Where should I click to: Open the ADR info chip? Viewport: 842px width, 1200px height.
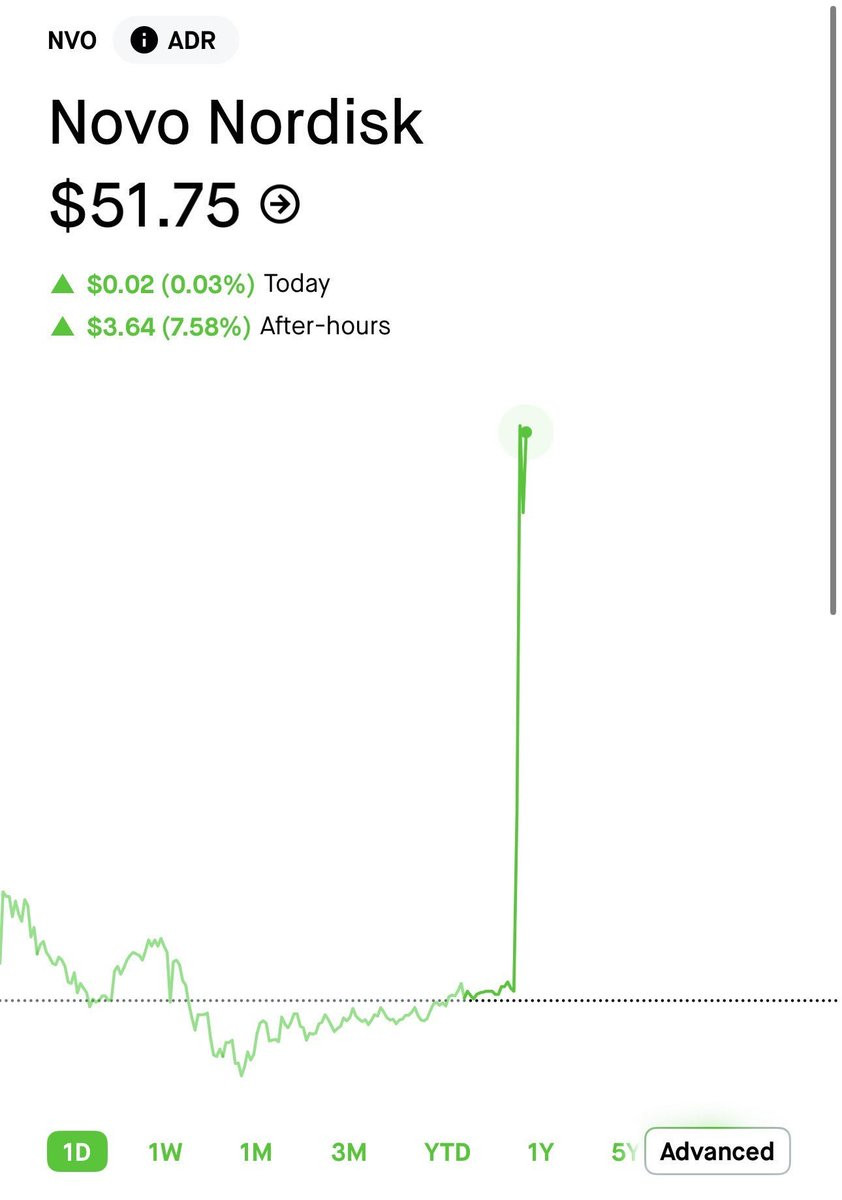click(x=176, y=41)
